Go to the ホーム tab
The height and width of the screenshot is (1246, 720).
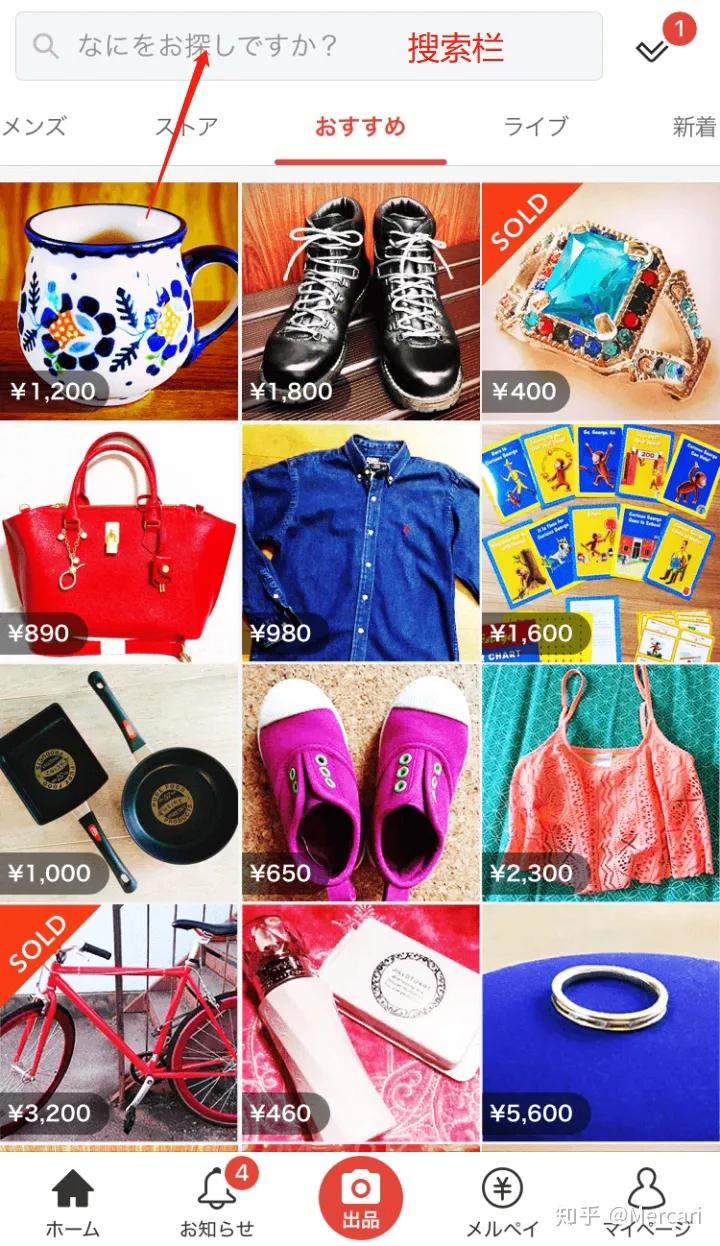73,1203
